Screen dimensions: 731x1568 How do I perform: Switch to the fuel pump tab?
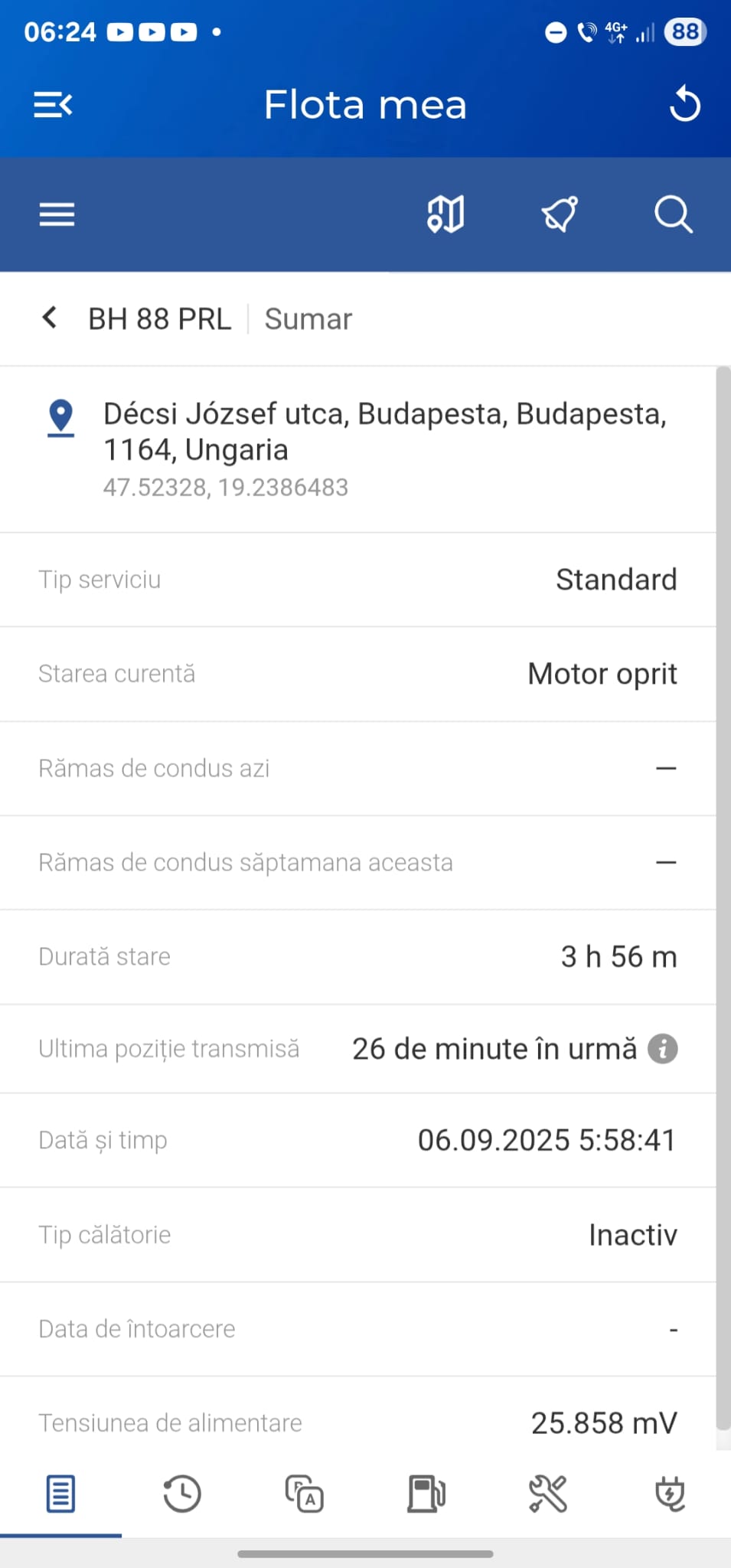[426, 1494]
